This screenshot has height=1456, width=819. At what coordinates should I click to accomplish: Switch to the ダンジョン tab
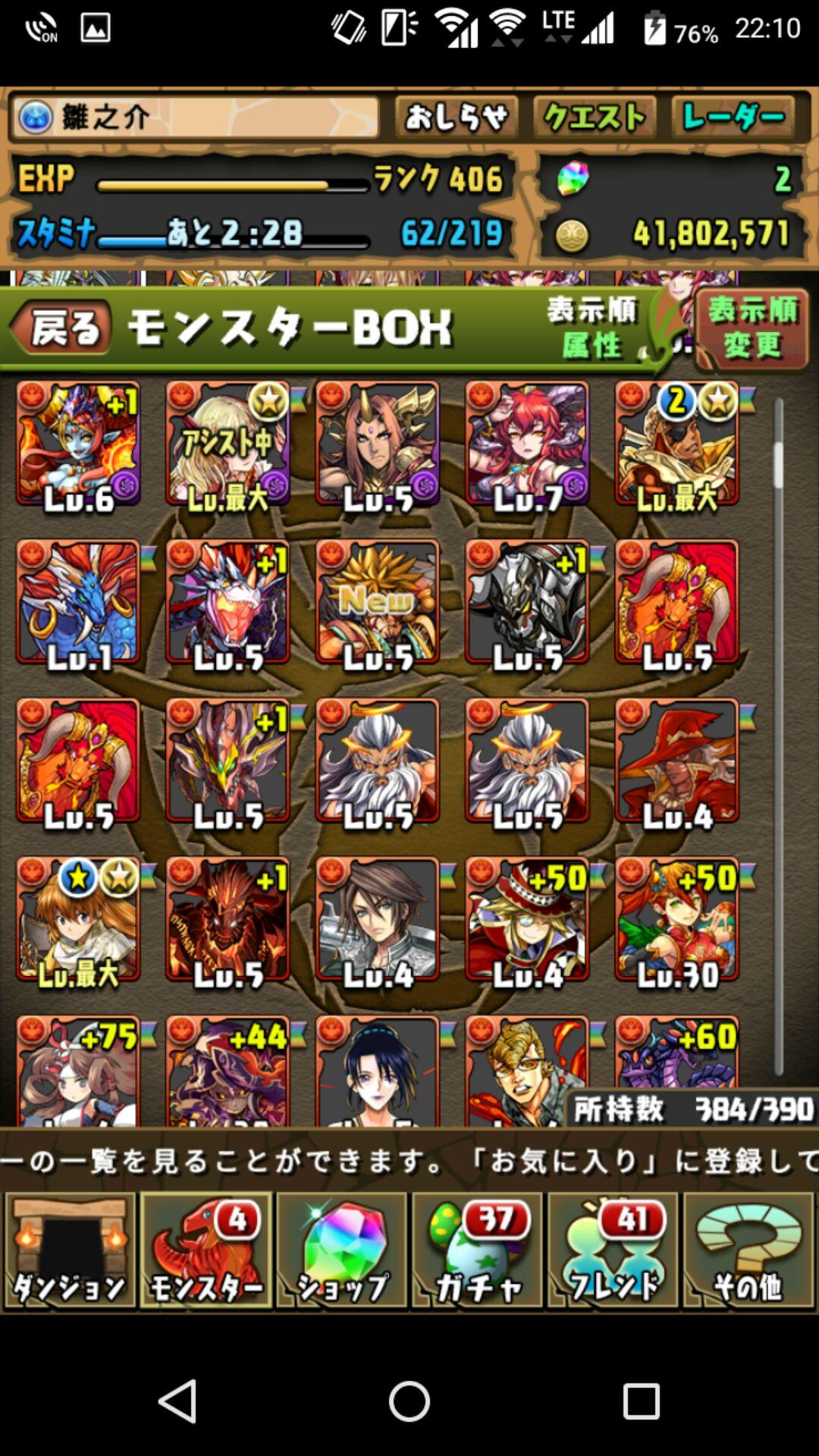[70, 1250]
